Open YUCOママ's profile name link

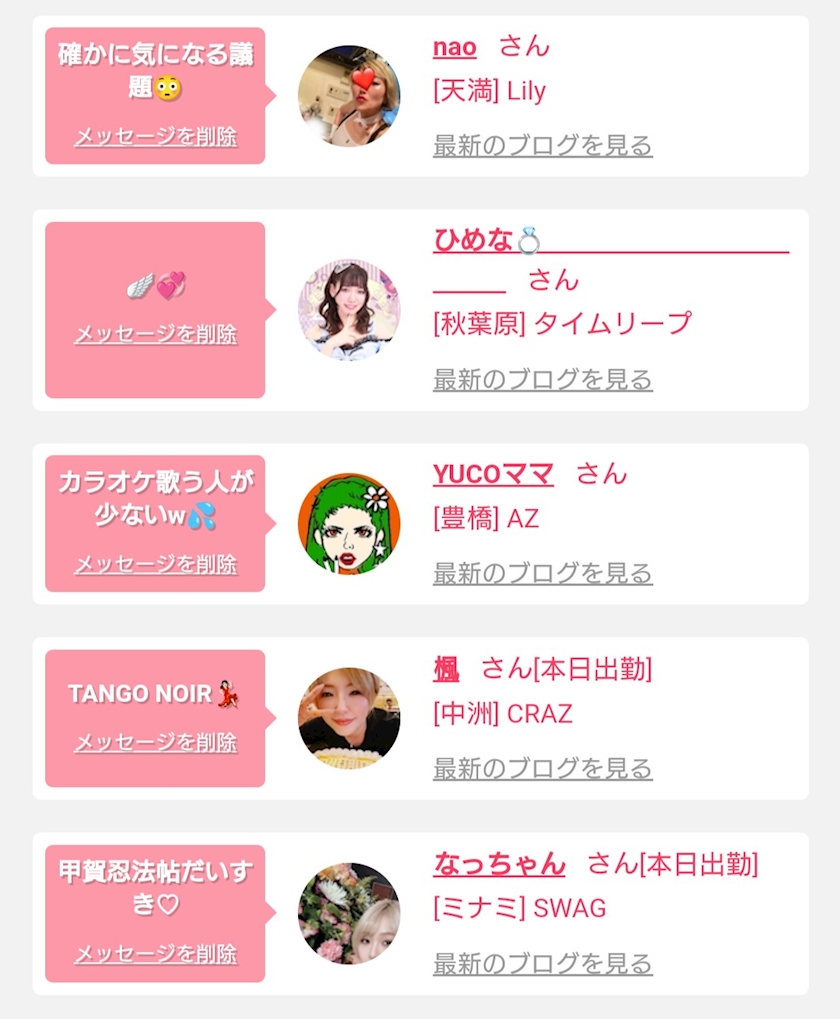tap(493, 474)
